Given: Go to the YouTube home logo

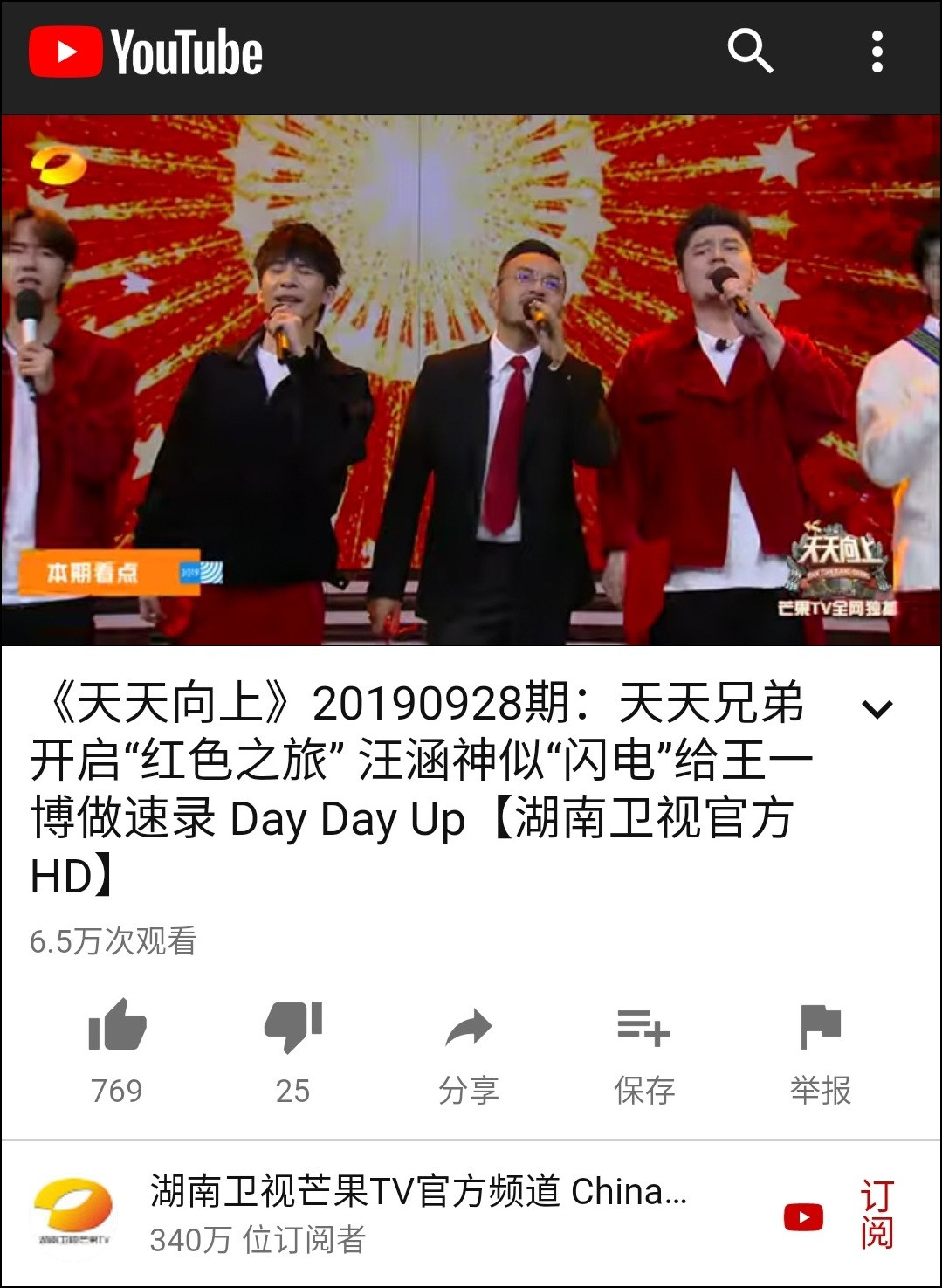Looking at the screenshot, I should point(146,52).
